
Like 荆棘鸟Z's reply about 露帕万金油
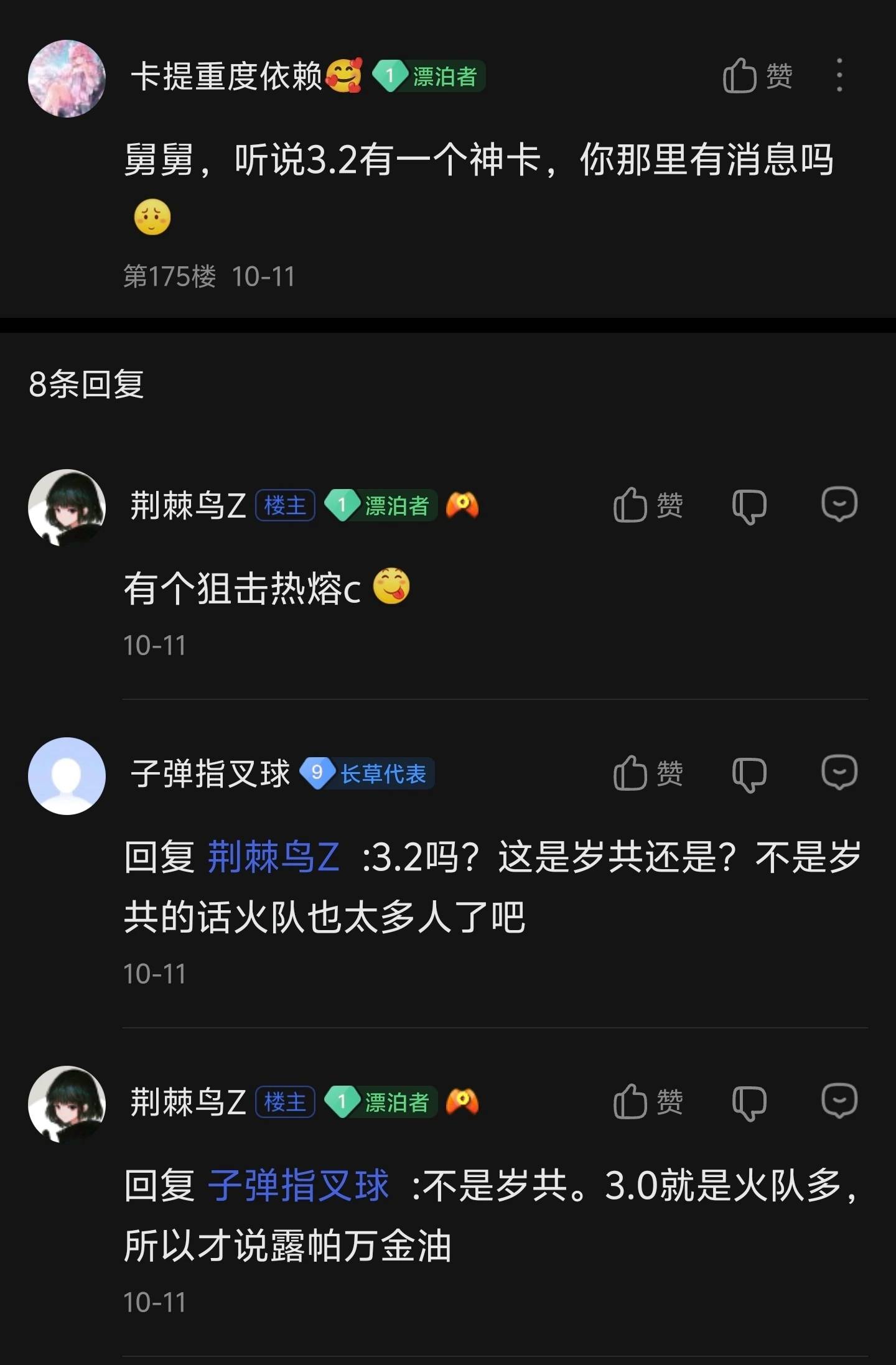[647, 1102]
